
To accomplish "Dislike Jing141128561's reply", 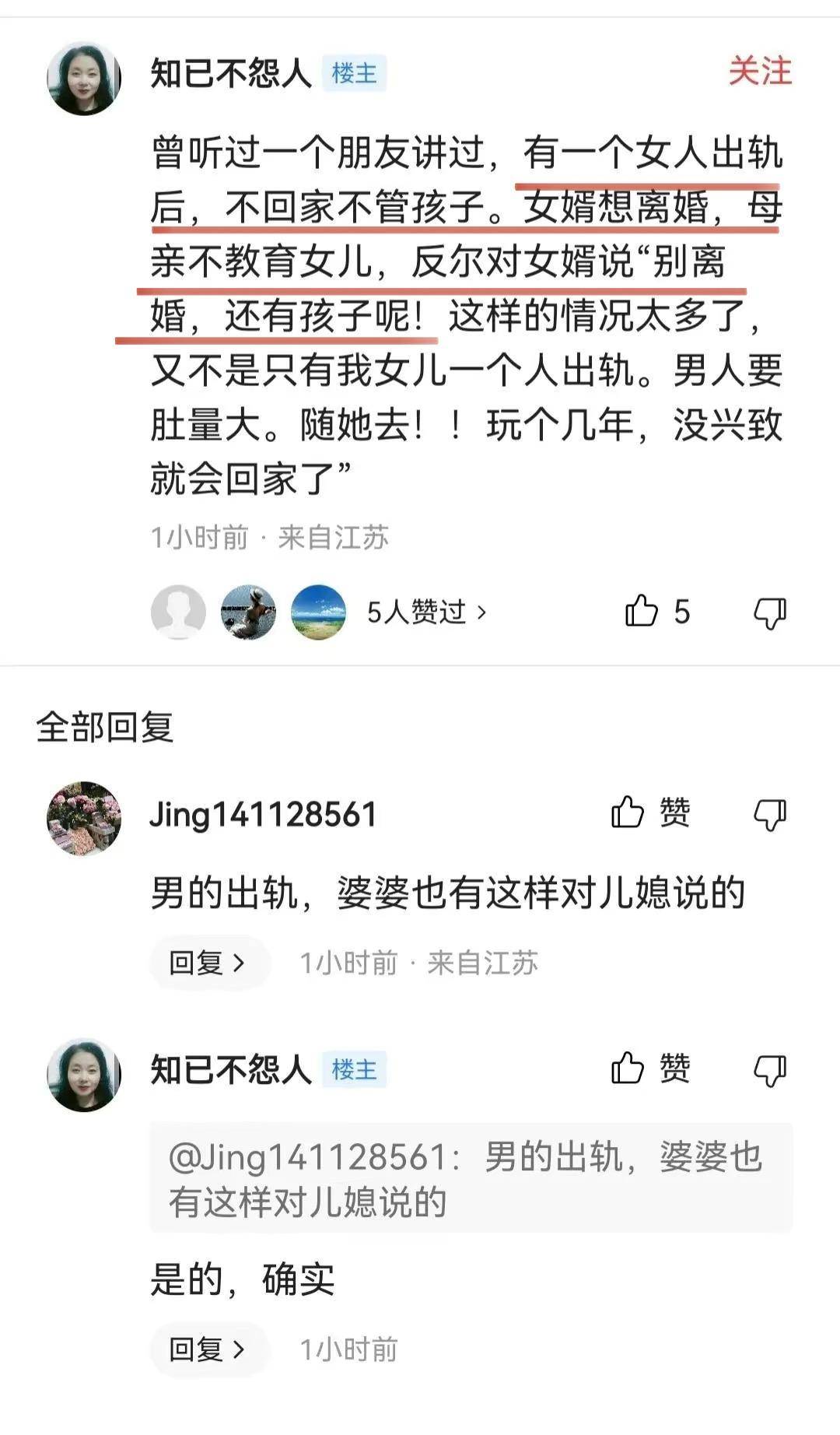I will (x=769, y=815).
